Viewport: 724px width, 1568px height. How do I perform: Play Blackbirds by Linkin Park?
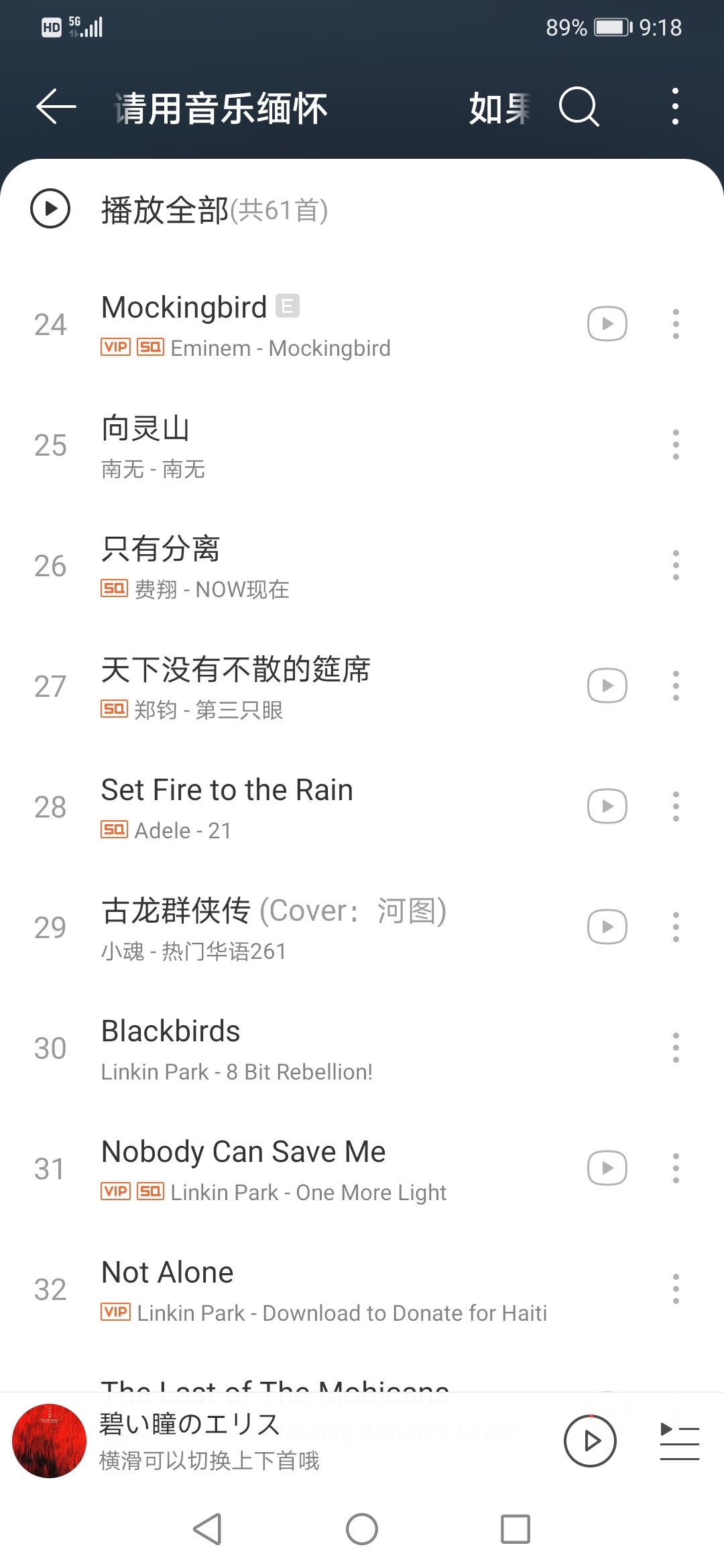[268, 1049]
